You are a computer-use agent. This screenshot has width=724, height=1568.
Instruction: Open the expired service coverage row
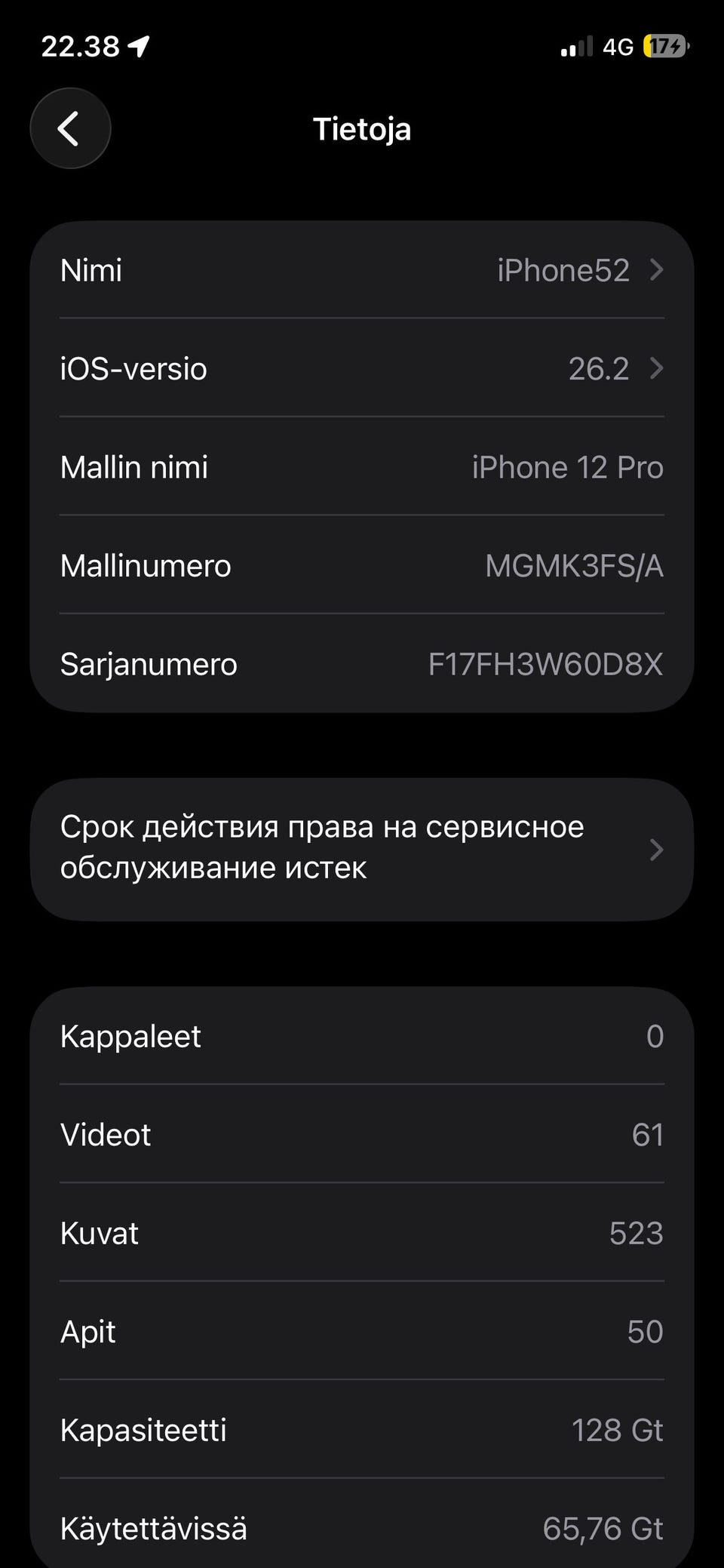362,848
